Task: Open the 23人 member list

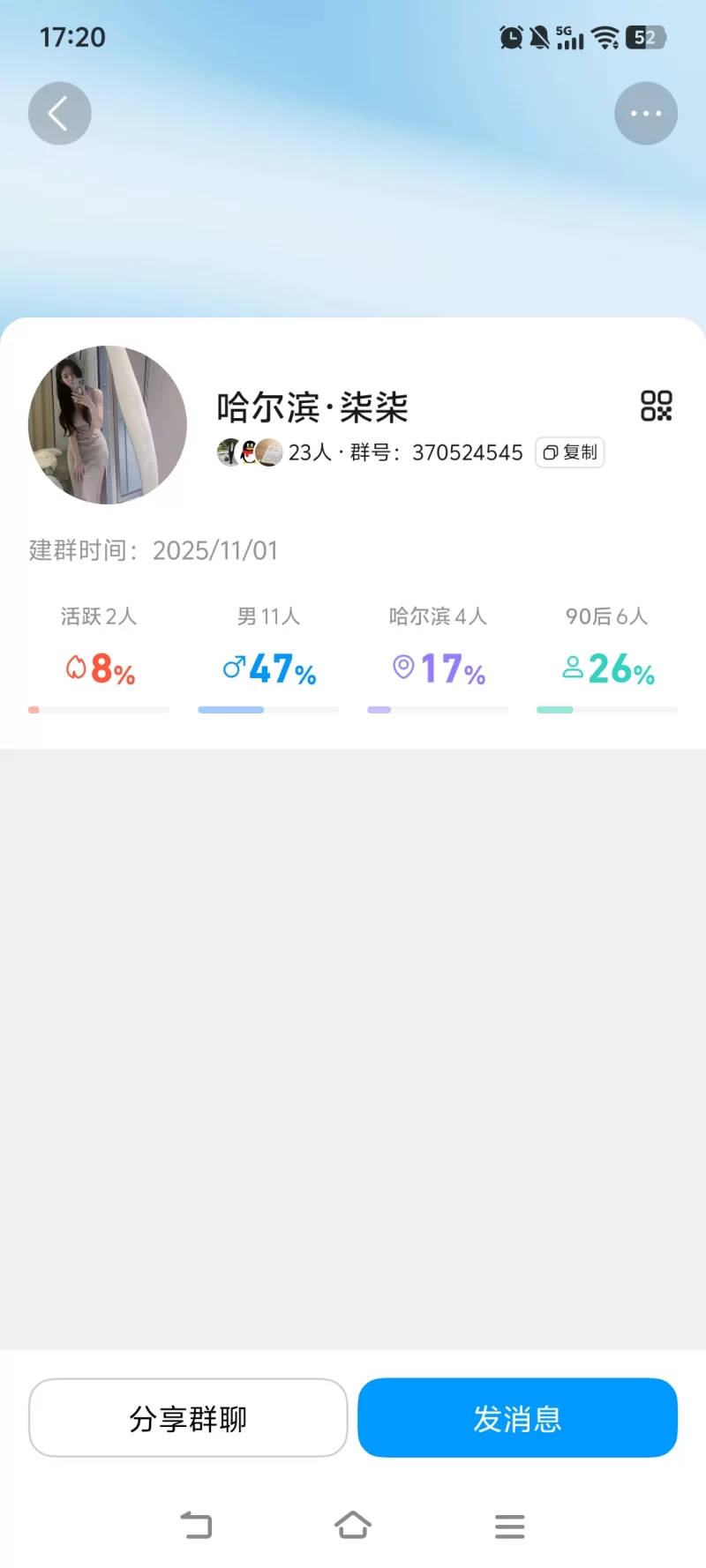Action: 275,452
